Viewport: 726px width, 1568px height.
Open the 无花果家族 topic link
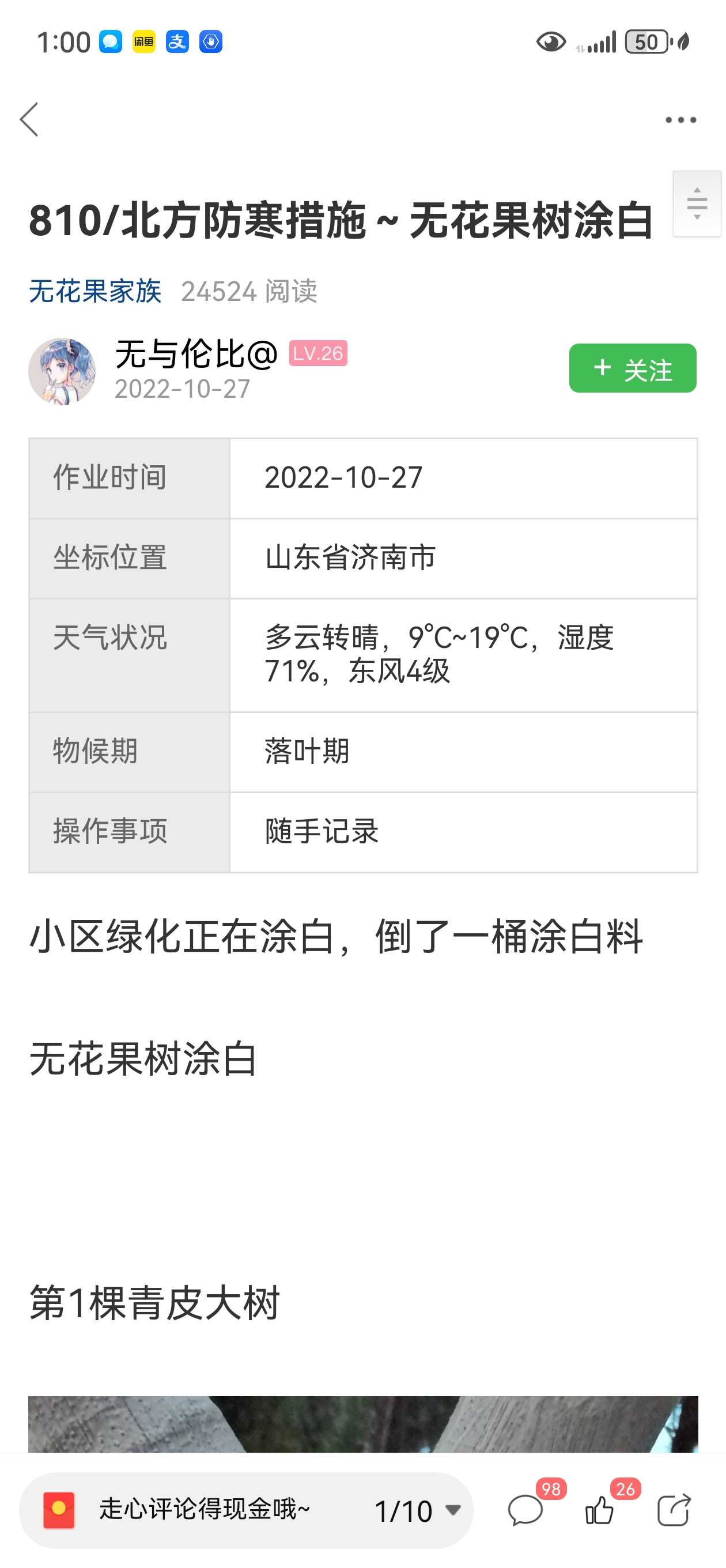pos(95,291)
